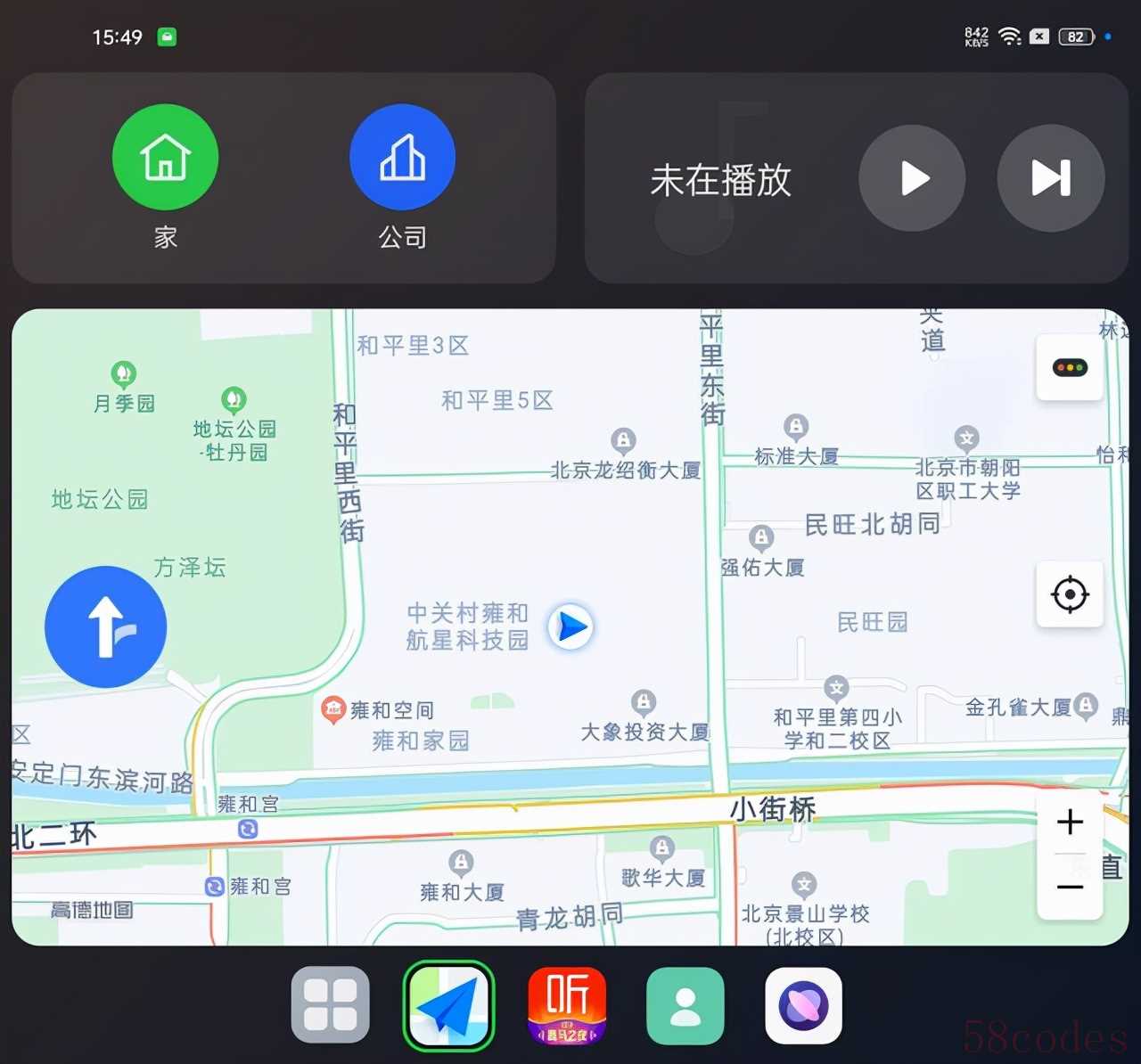
Task: Zoom in on the map
Action: (1070, 822)
